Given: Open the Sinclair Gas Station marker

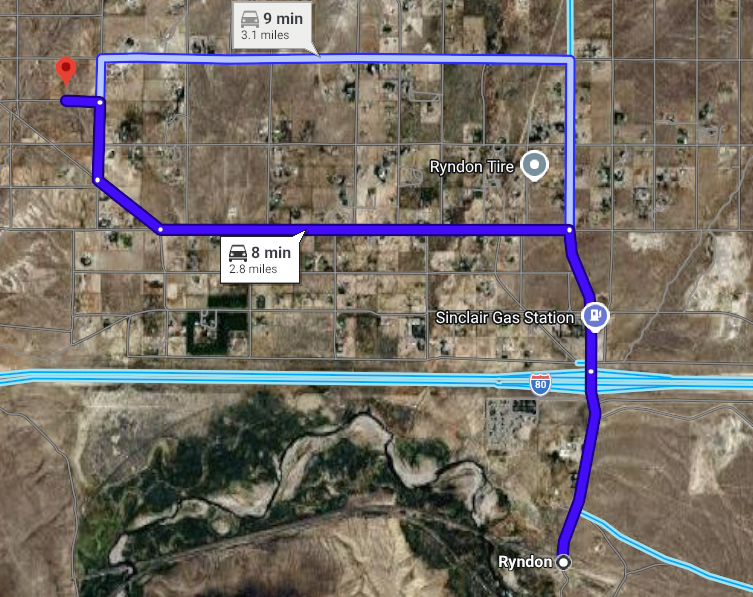Looking at the screenshot, I should coord(595,317).
